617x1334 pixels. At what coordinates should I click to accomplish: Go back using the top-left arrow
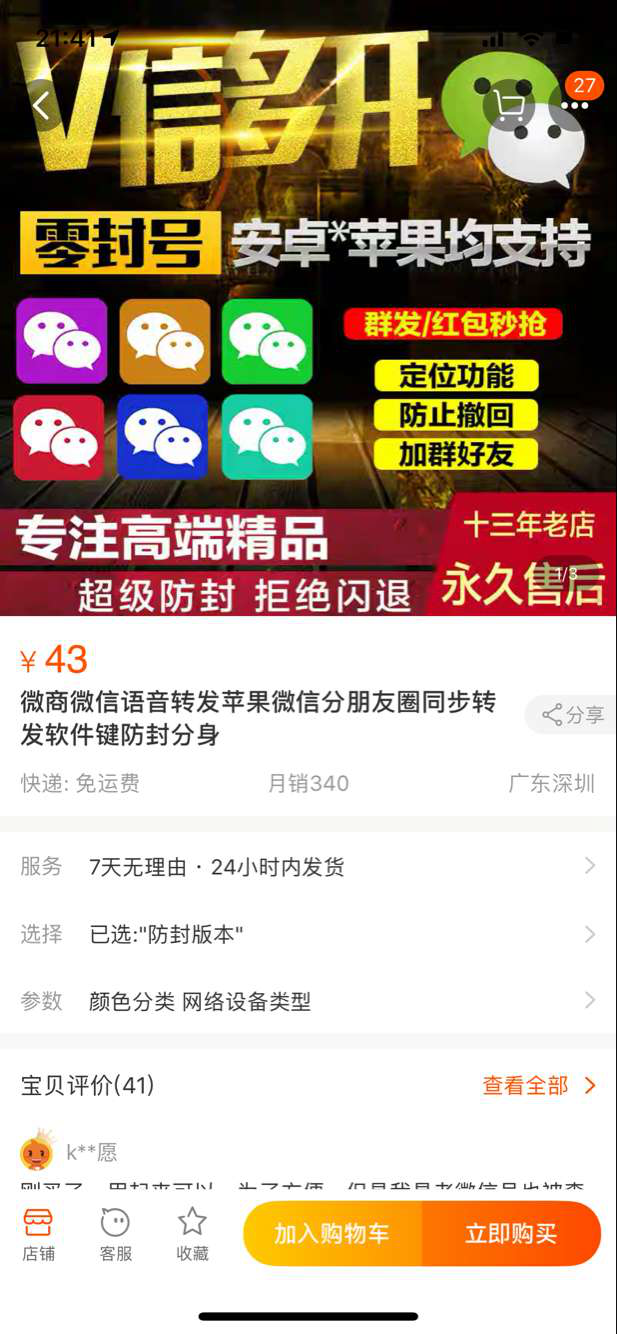(x=41, y=105)
